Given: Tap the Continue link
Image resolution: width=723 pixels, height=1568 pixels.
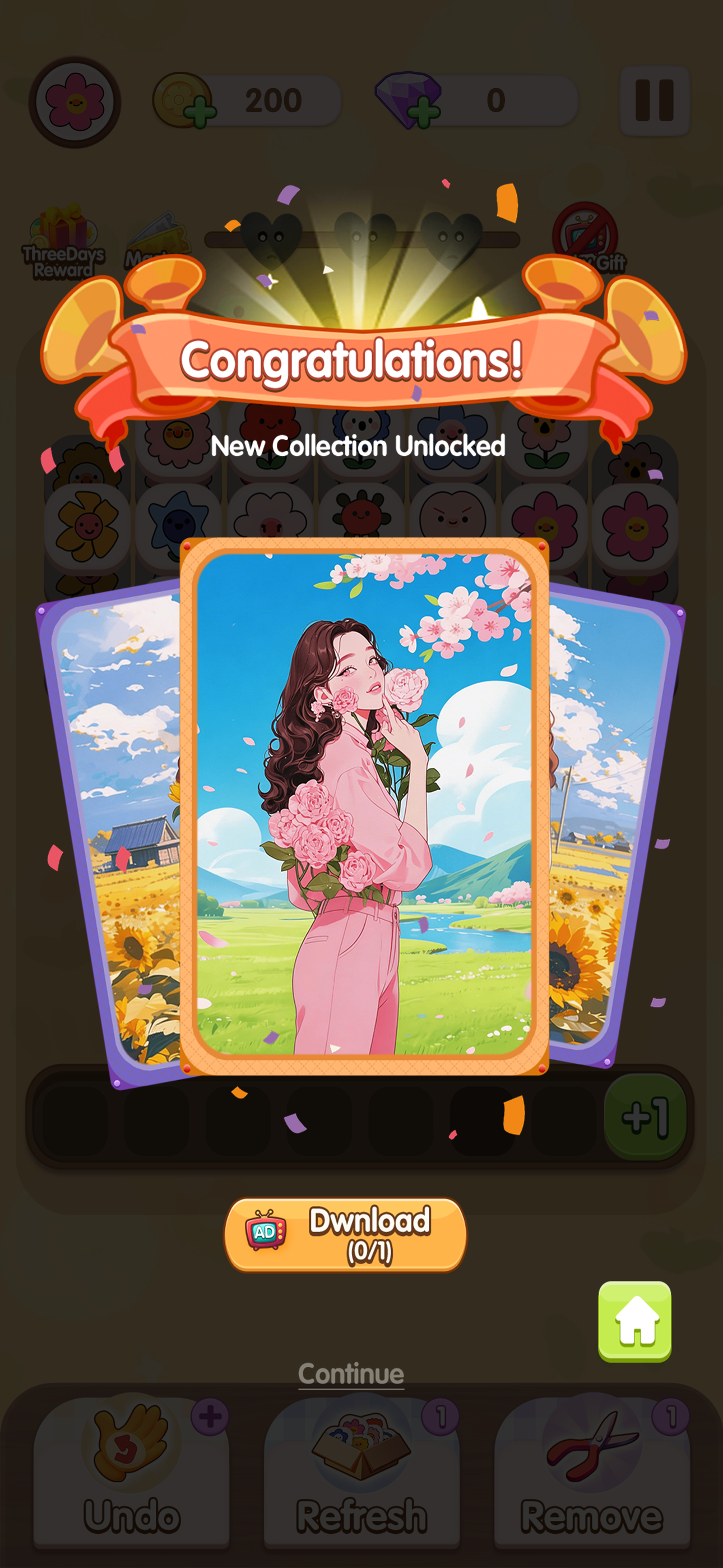Looking at the screenshot, I should [x=350, y=1374].
